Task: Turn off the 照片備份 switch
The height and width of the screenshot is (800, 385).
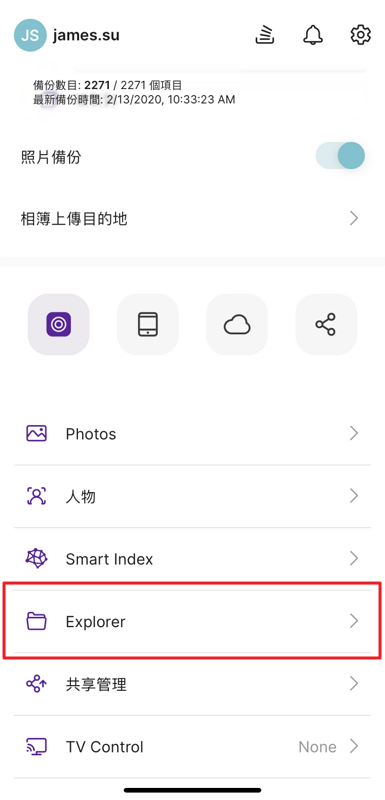Action: (x=340, y=156)
